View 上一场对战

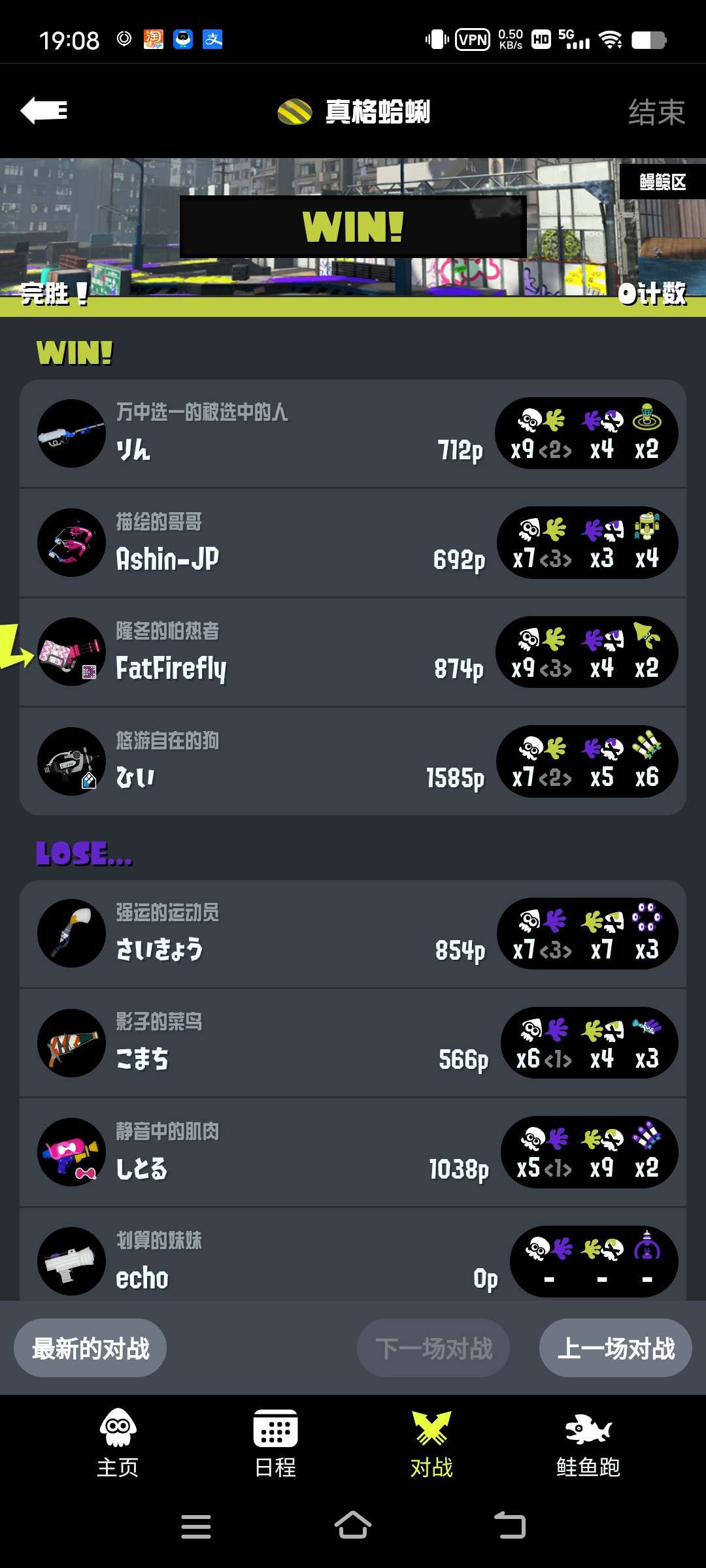pyautogui.click(x=615, y=1348)
